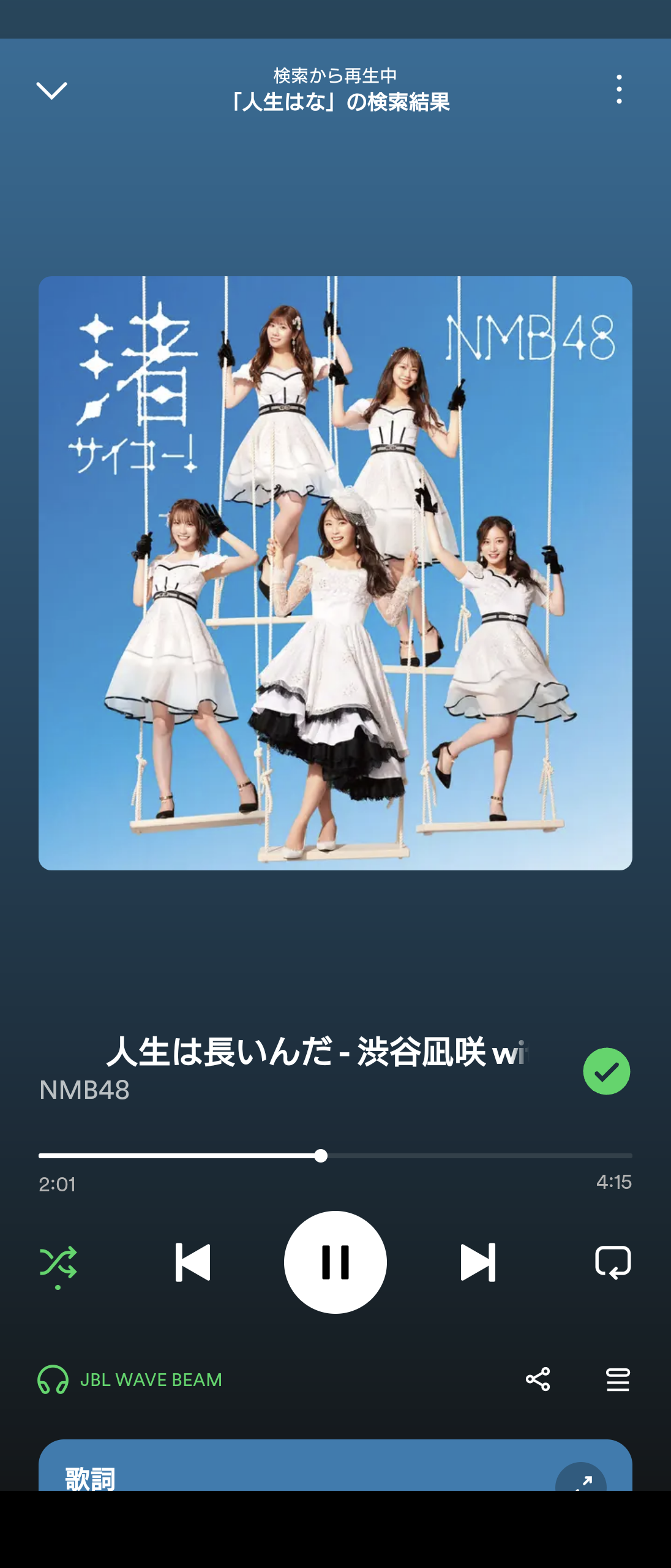Open the play queue

pyautogui.click(x=618, y=1379)
